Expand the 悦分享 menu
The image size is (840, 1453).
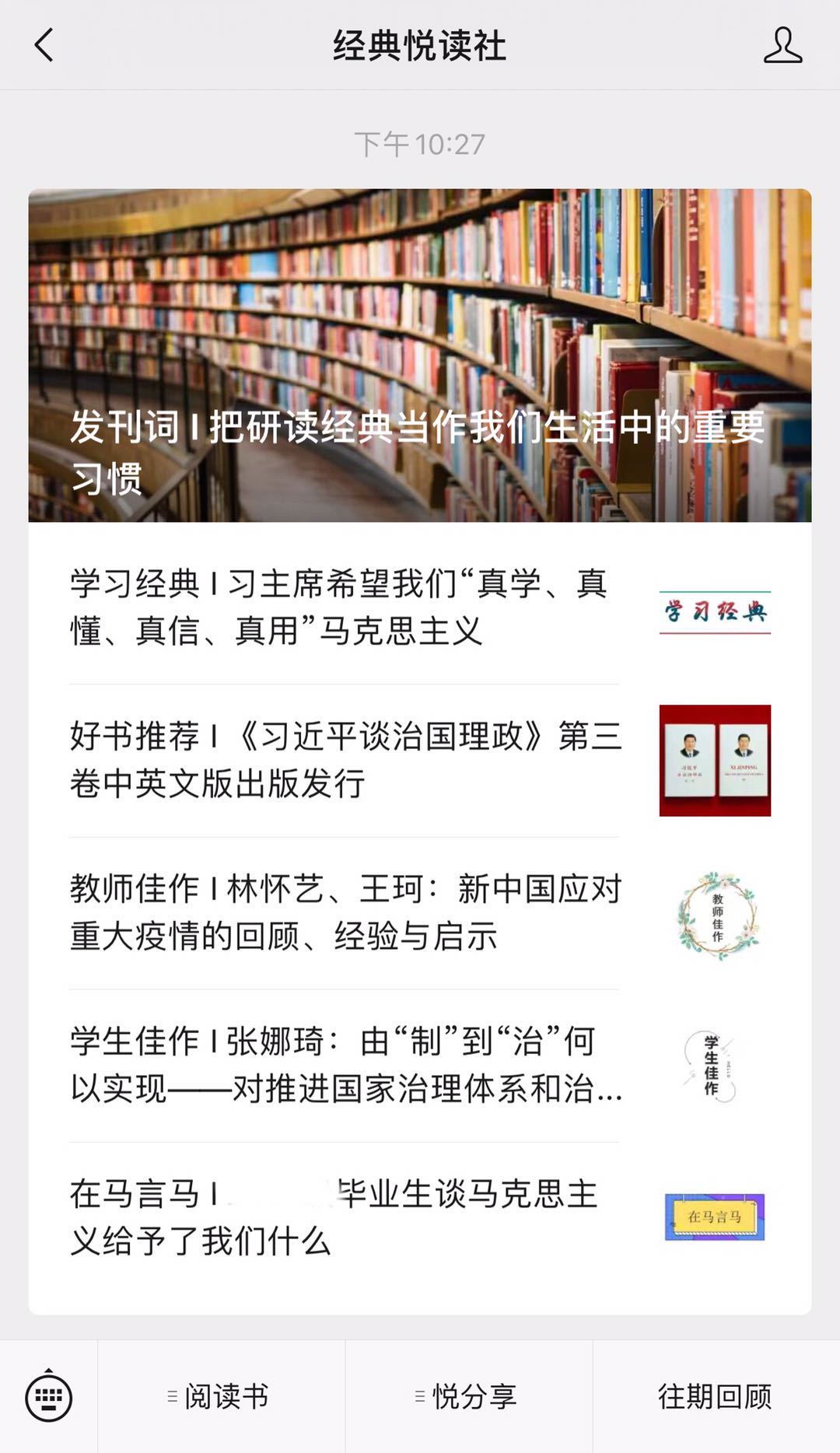point(468,1397)
